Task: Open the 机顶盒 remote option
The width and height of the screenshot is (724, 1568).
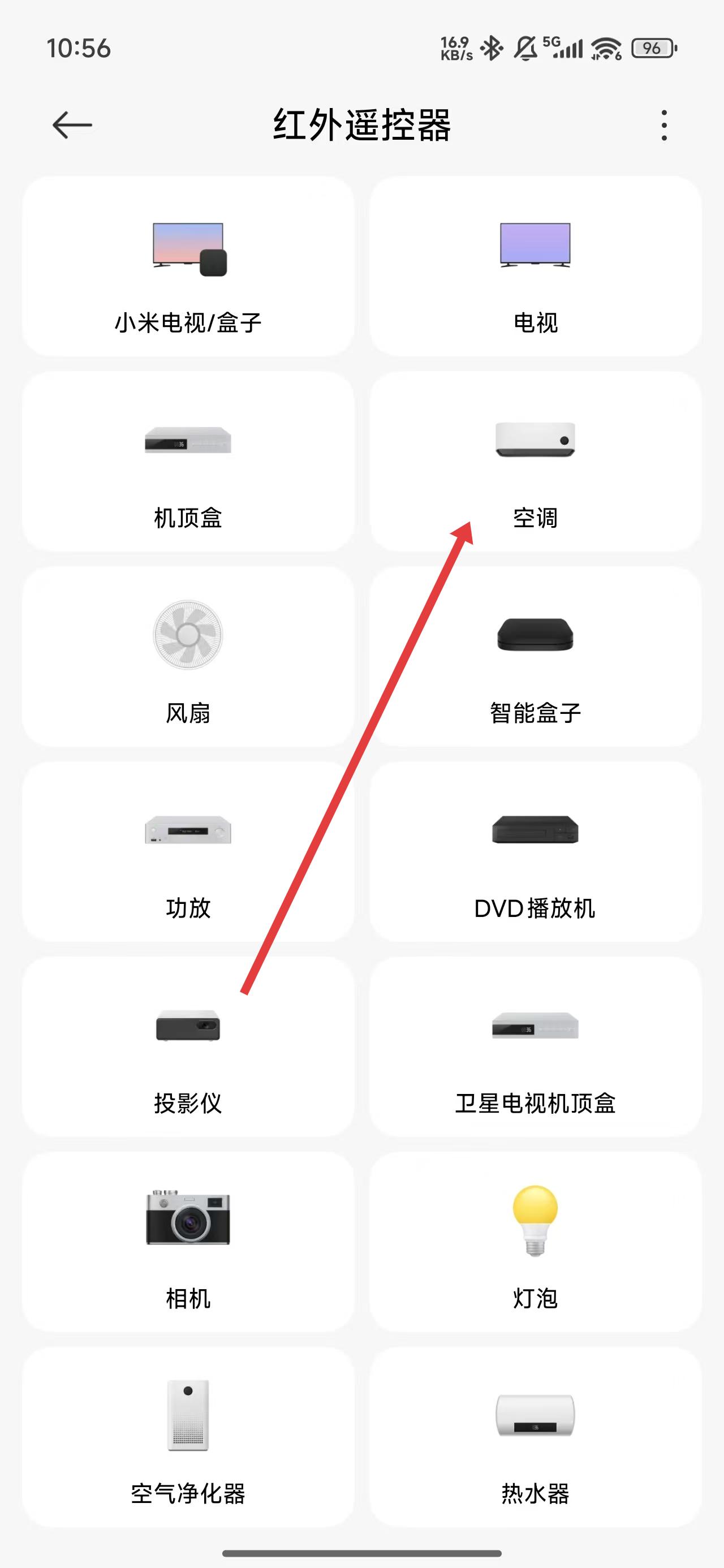Action: [x=188, y=462]
